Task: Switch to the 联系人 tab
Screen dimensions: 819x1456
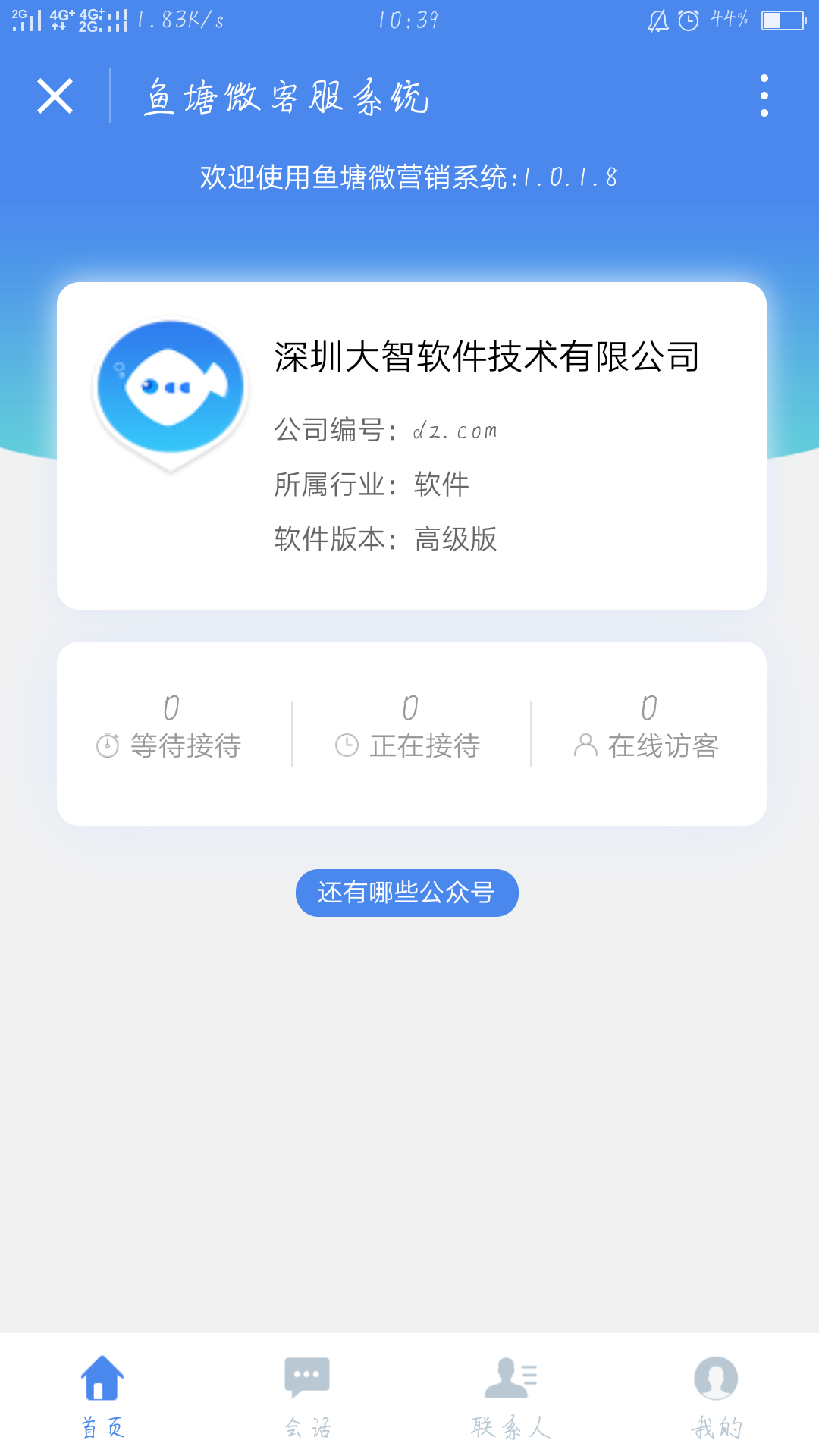Action: pyautogui.click(x=511, y=1397)
